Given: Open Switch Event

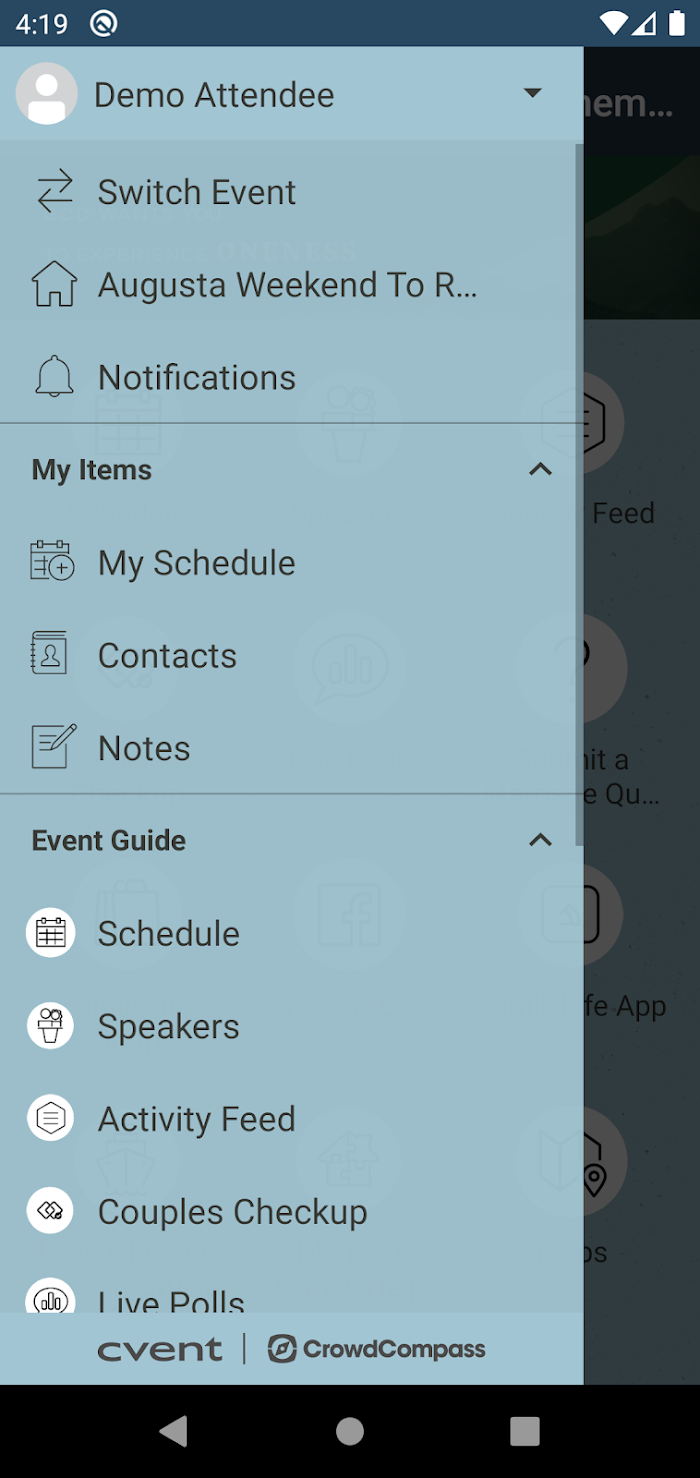Looking at the screenshot, I should click(x=291, y=192).
